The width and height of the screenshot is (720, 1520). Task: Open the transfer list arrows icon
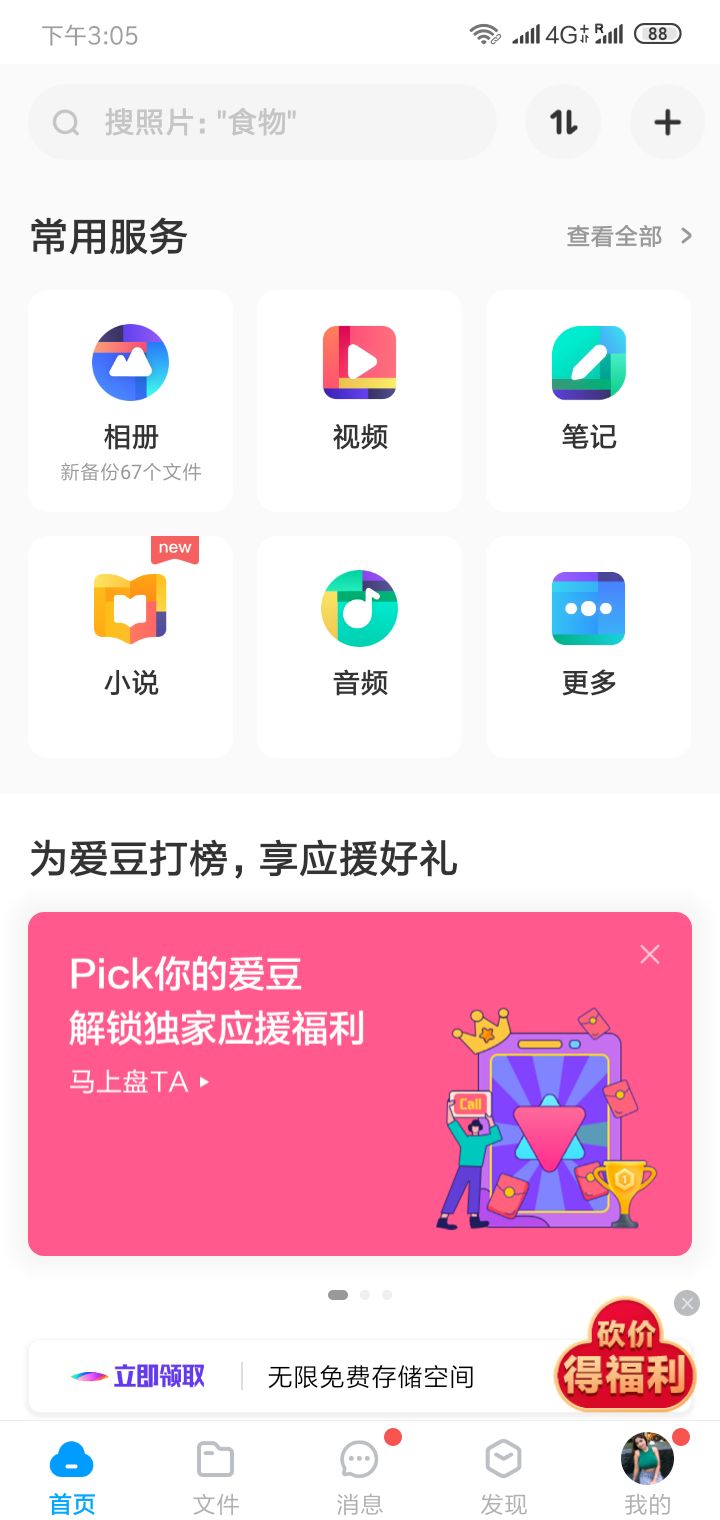563,123
